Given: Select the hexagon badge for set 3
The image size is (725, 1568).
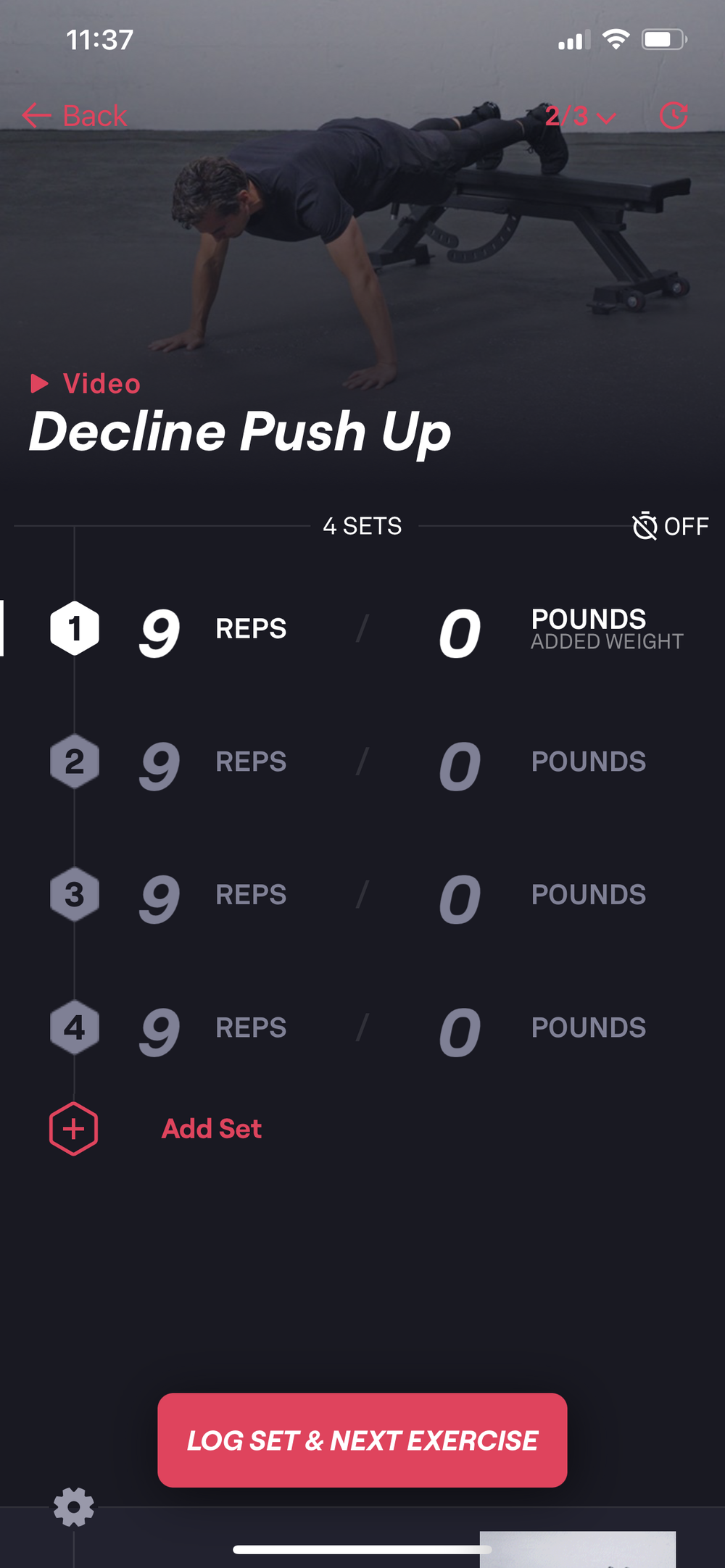Looking at the screenshot, I should pos(75,895).
